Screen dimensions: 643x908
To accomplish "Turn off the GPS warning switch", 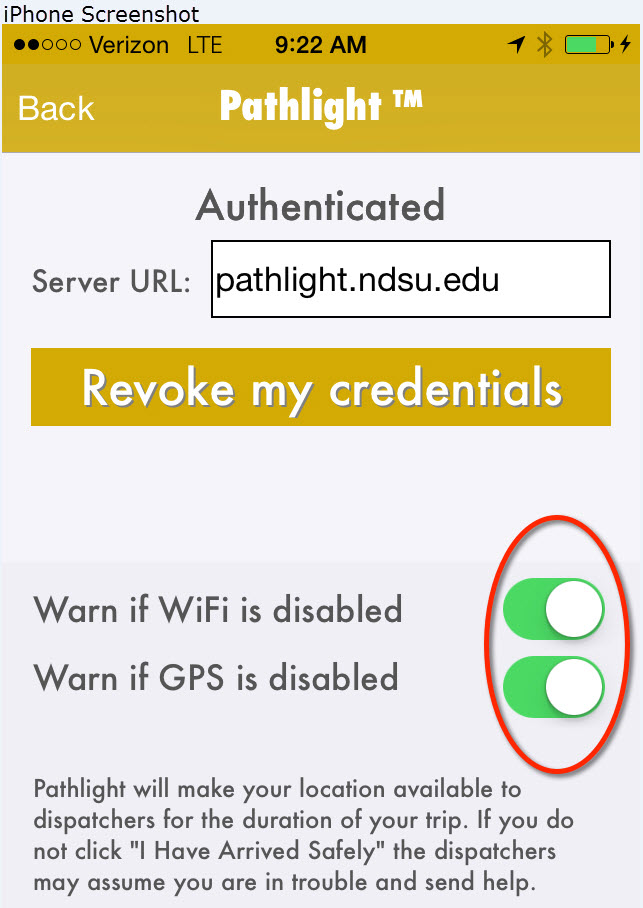I will [x=553, y=687].
